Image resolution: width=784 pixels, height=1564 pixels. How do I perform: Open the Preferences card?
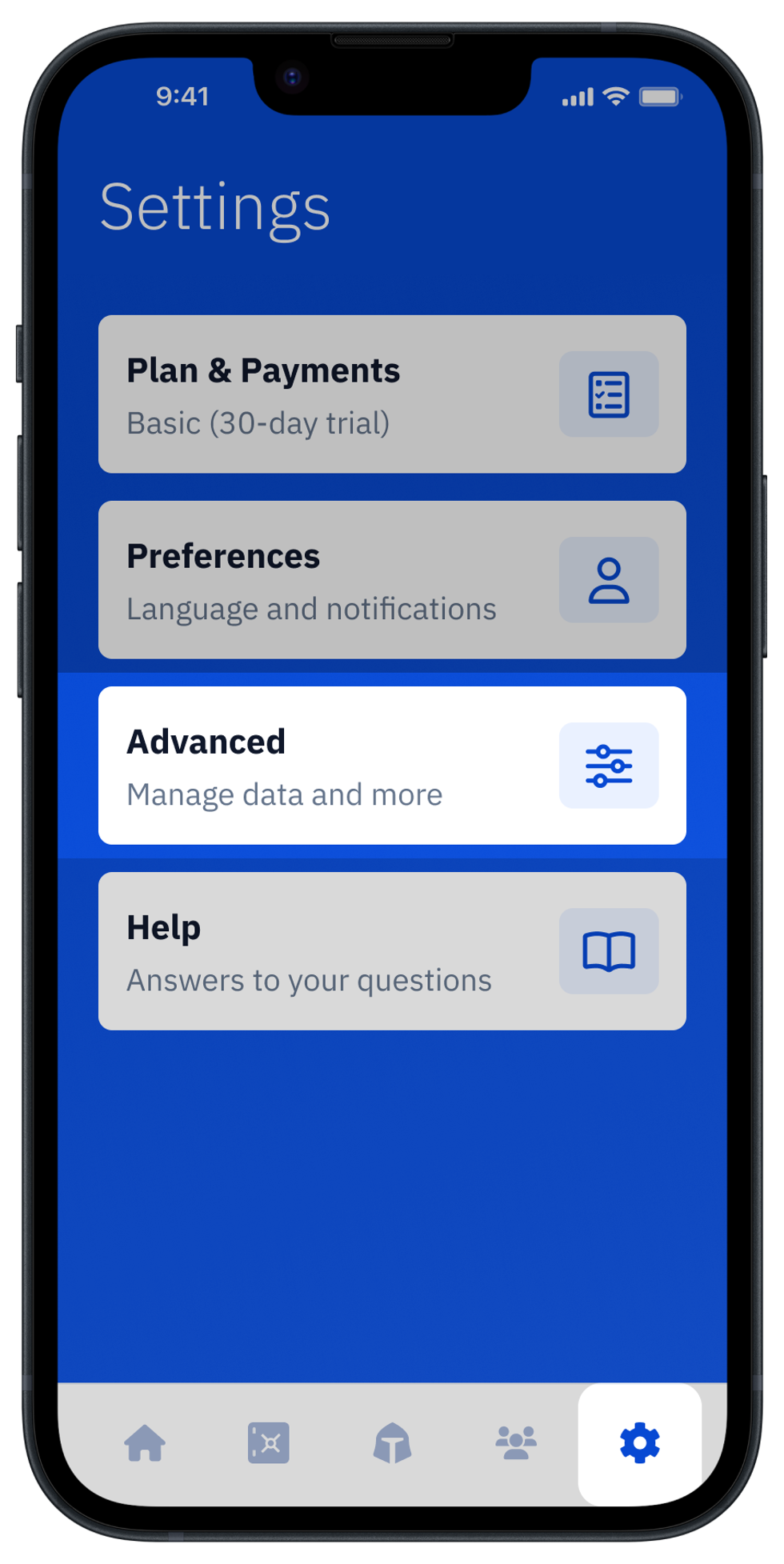pyautogui.click(x=392, y=580)
